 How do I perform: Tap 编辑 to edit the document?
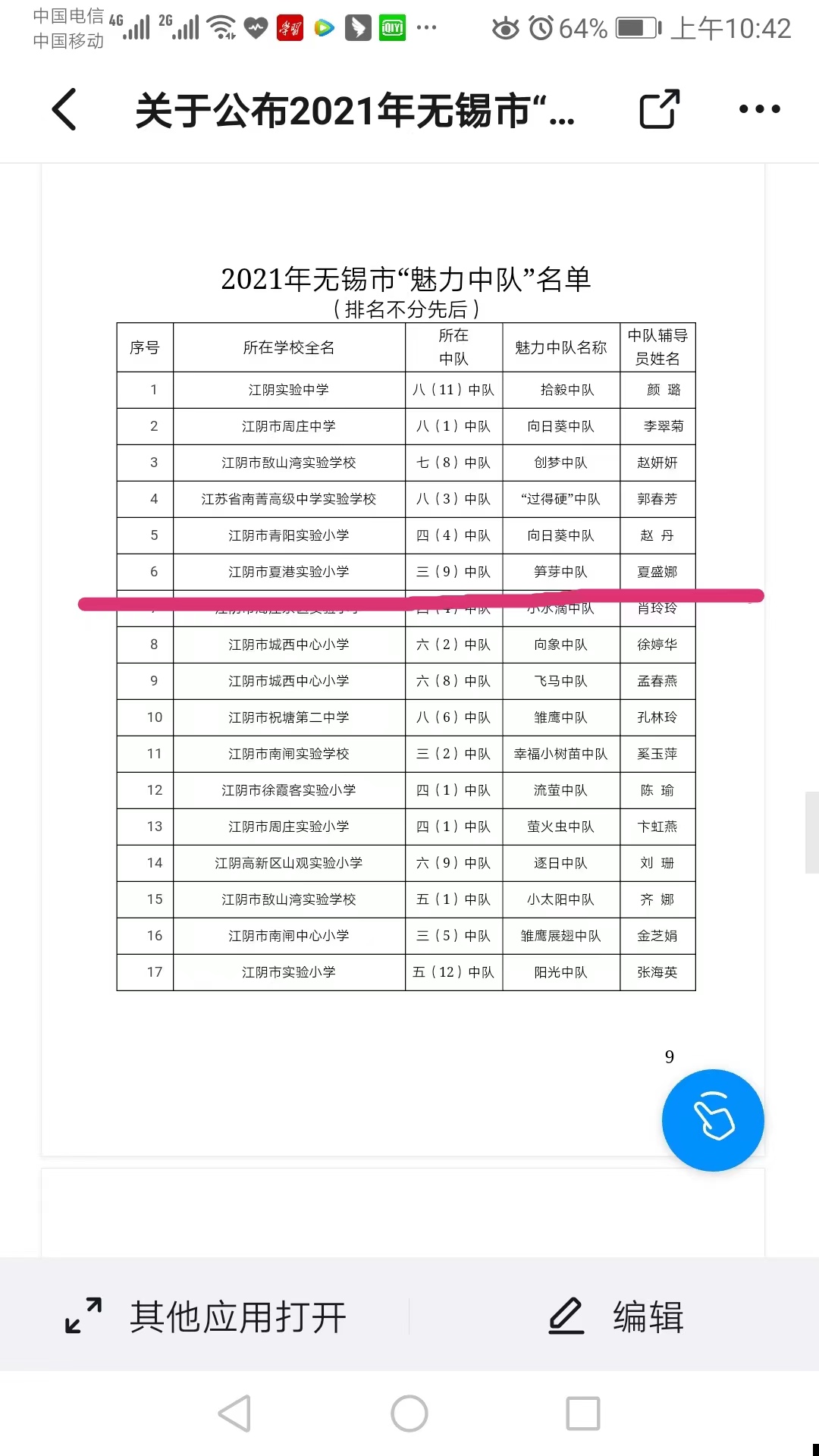pyautogui.click(x=616, y=1316)
